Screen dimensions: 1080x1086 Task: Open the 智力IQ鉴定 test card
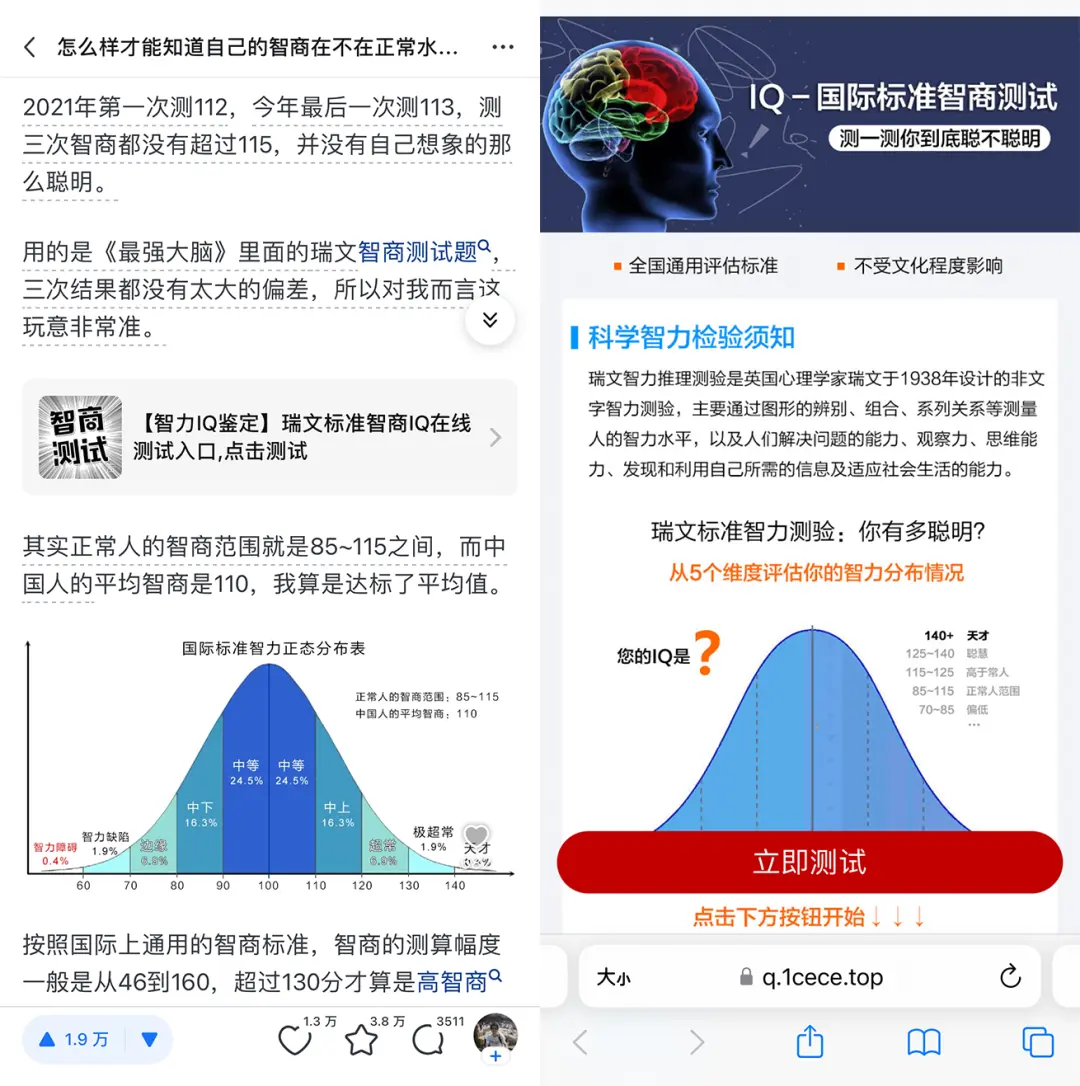pyautogui.click(x=270, y=437)
